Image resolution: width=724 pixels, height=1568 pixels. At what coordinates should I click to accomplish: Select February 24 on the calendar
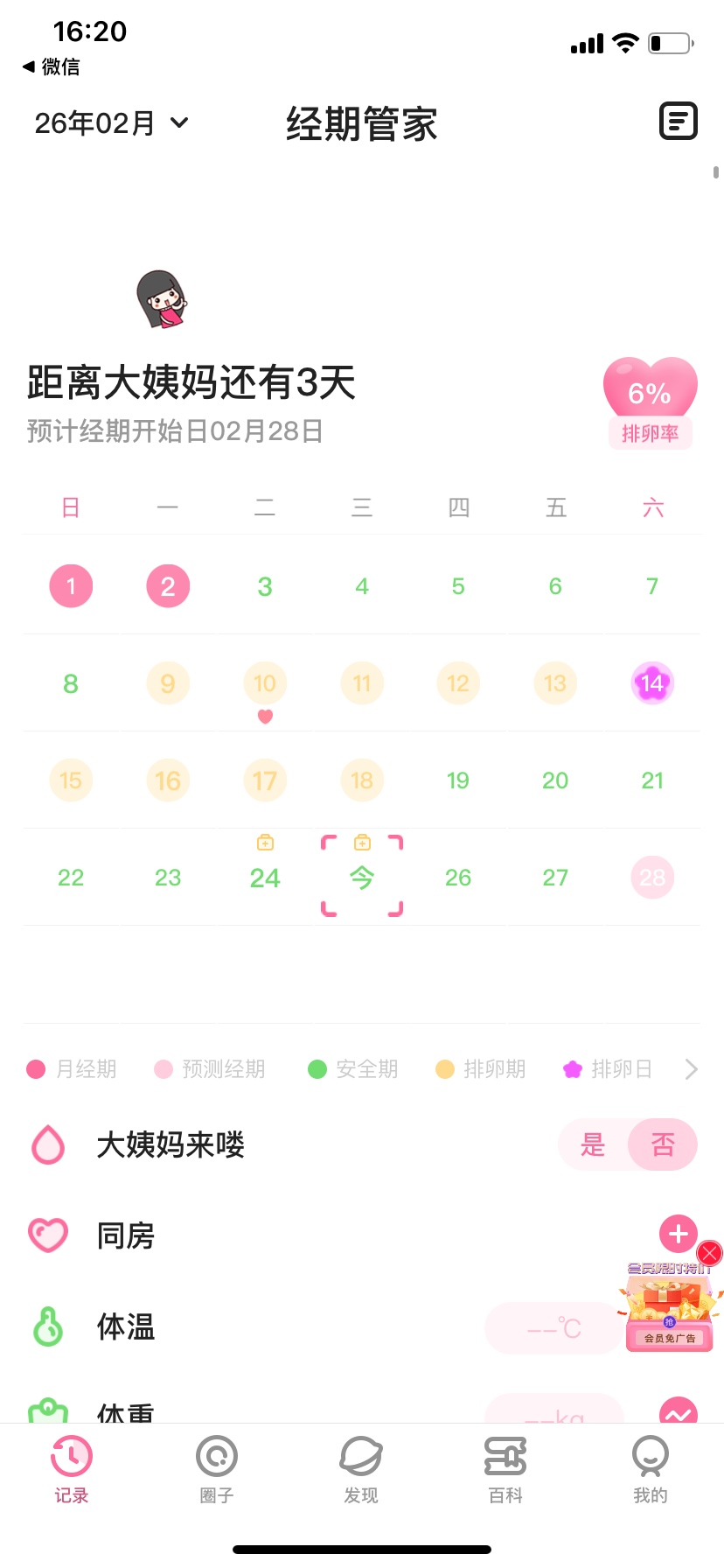pyautogui.click(x=265, y=877)
